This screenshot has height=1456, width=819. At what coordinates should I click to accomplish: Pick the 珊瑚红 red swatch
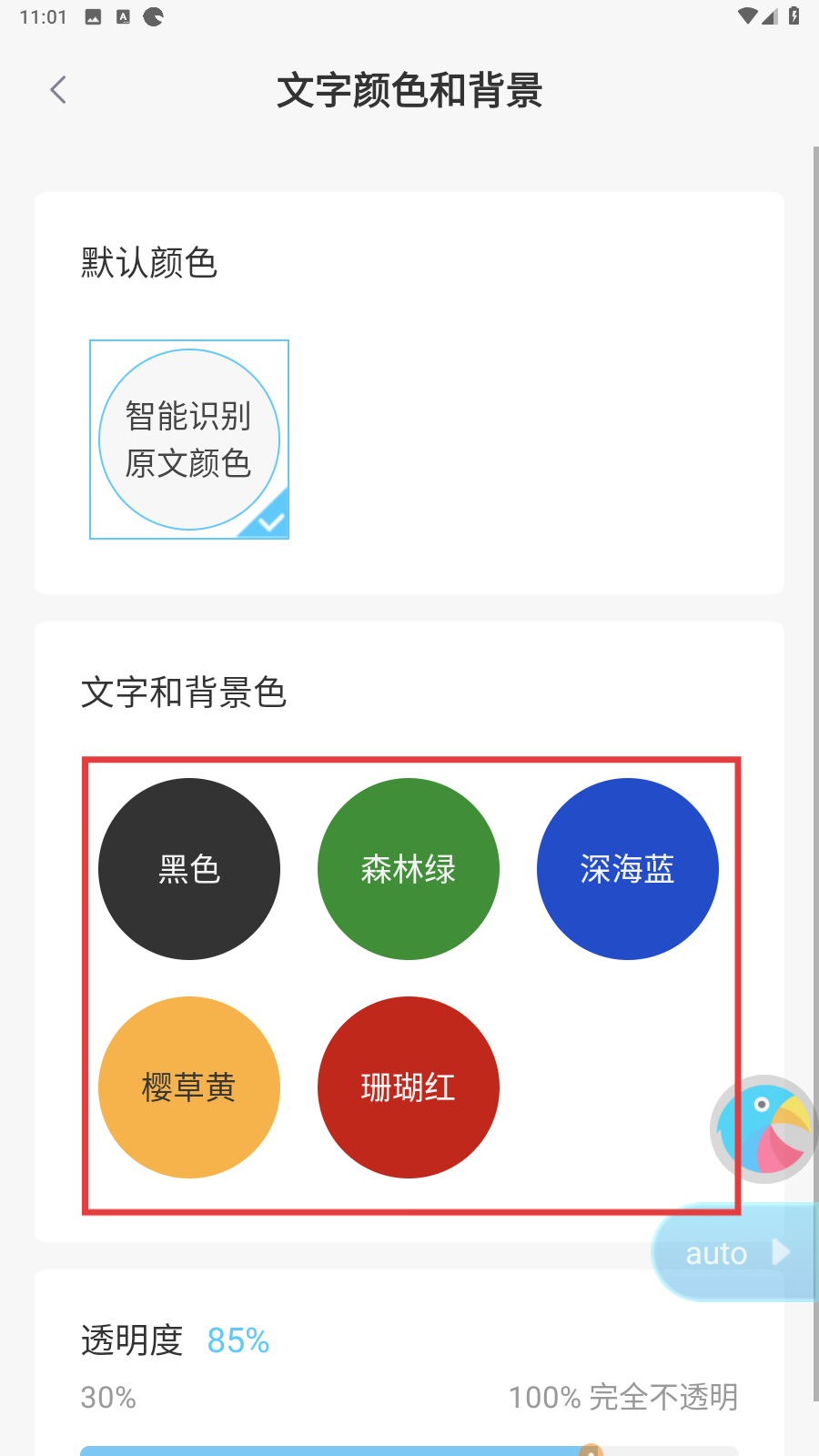pos(409,1087)
